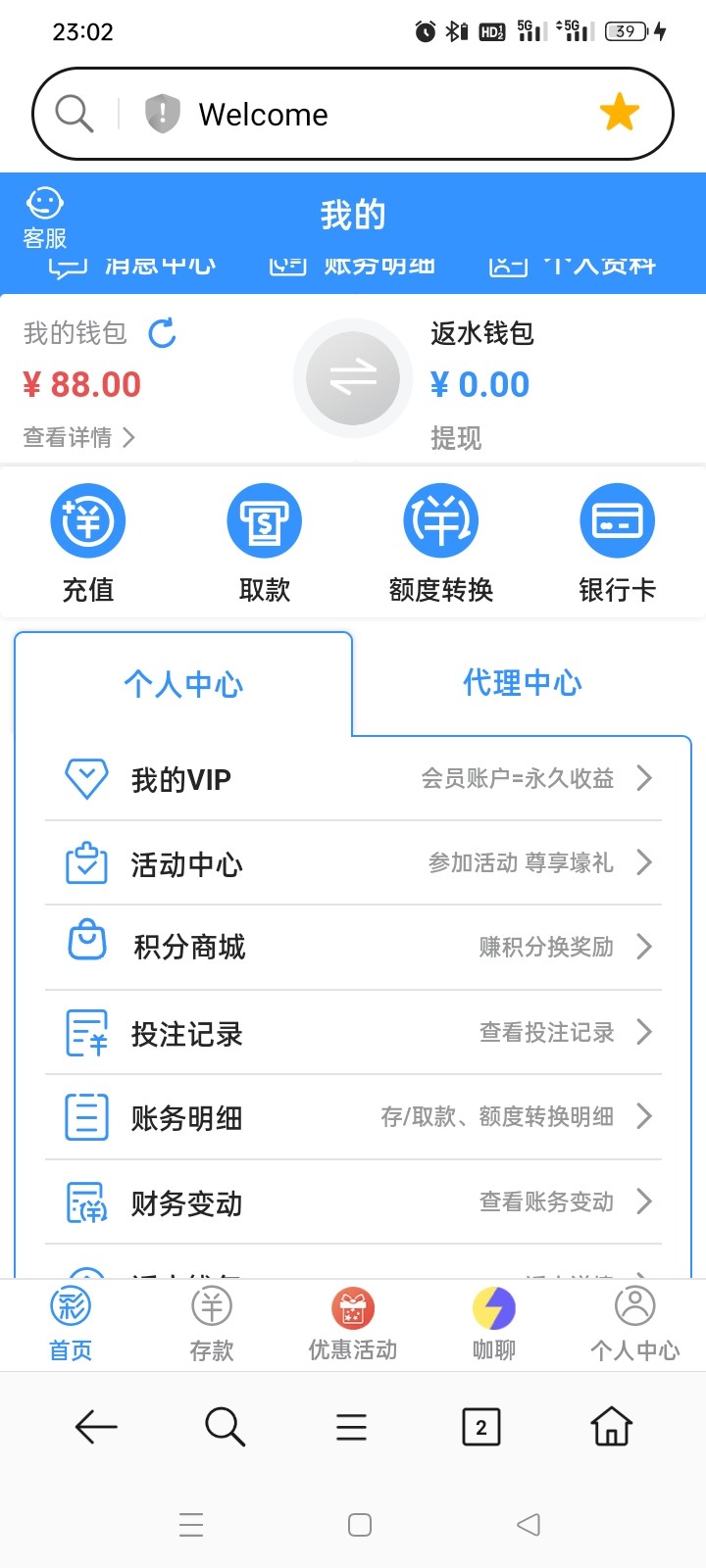Screen dimensions: 706x1568
Task: Tap the star icon in the search bar
Action: point(618,113)
